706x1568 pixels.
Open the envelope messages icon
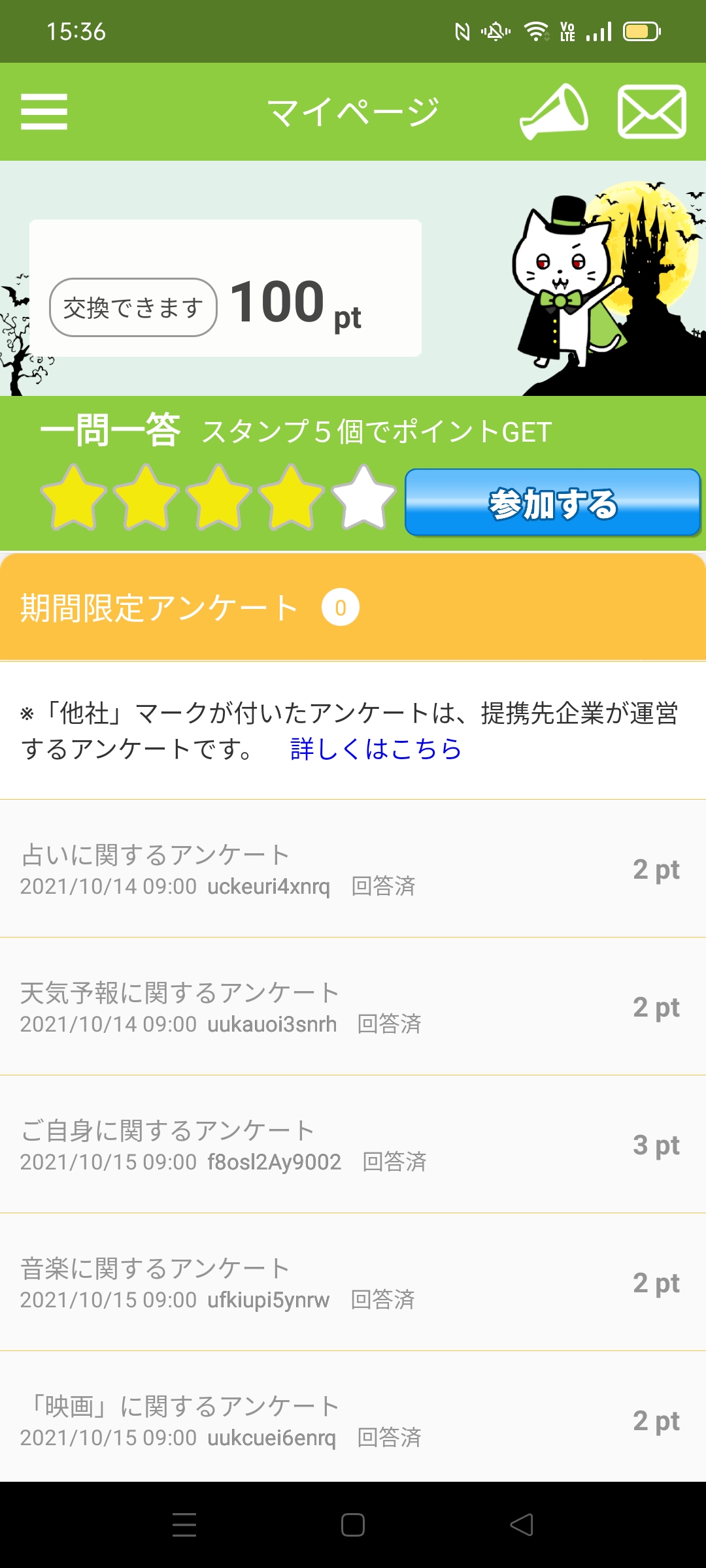pos(652,112)
